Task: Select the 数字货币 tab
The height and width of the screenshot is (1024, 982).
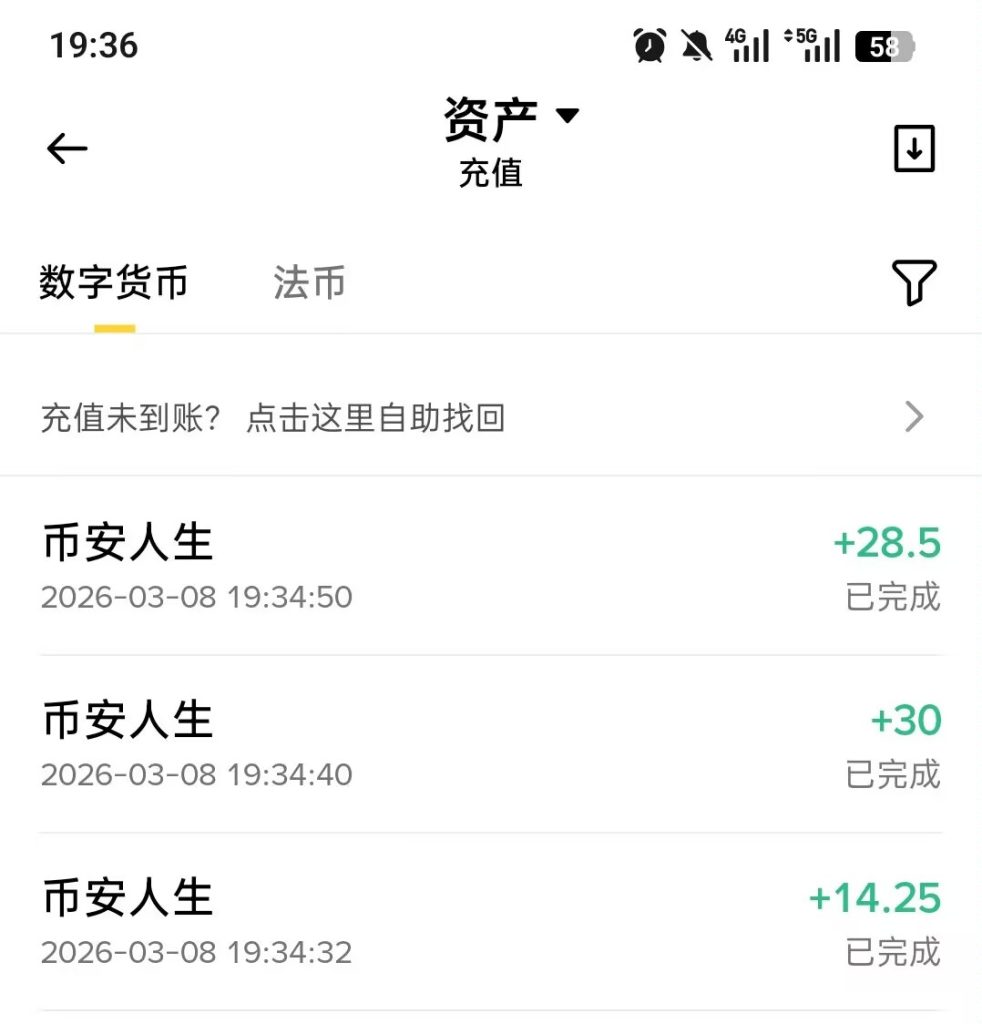Action: [x=114, y=283]
